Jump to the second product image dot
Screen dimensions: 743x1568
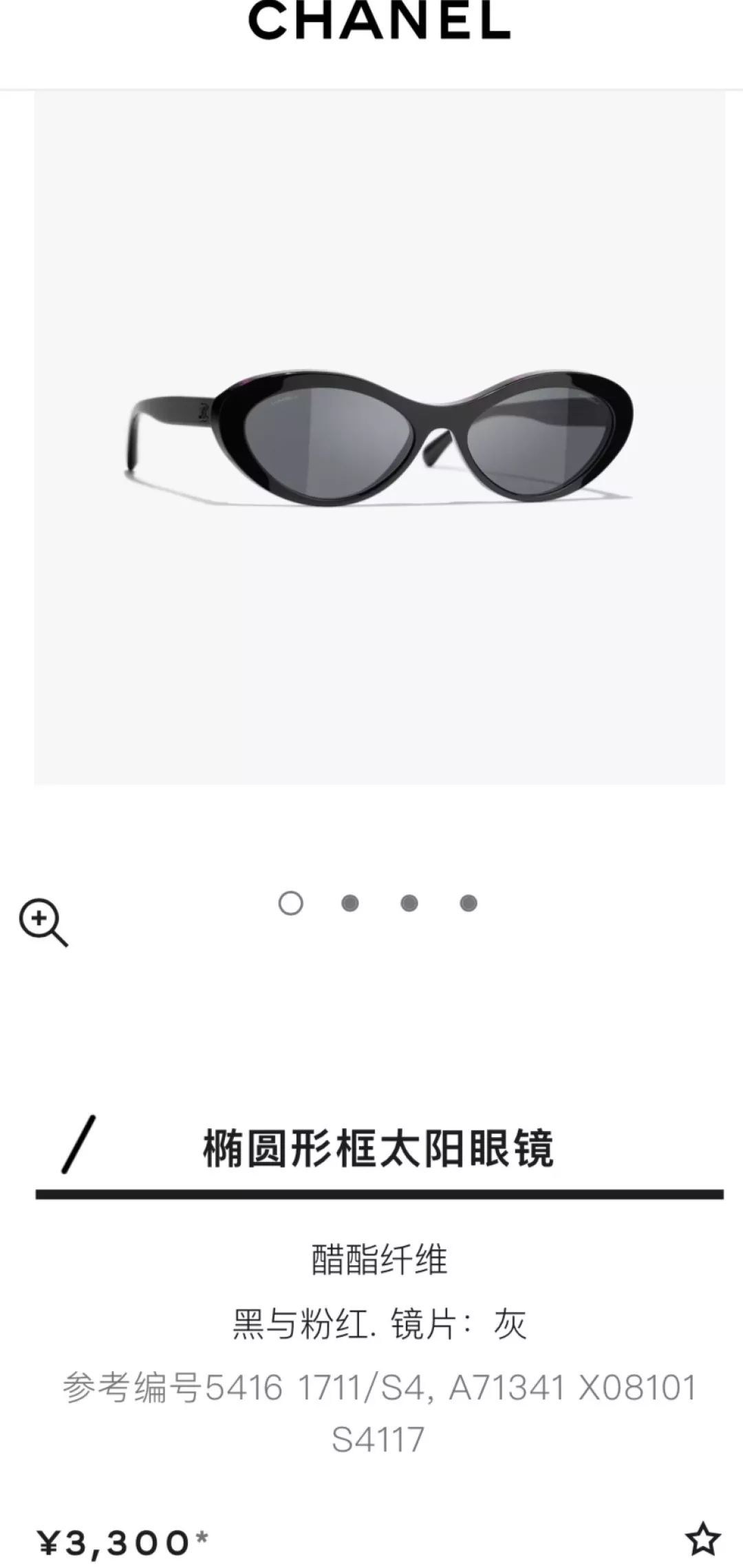pos(350,903)
